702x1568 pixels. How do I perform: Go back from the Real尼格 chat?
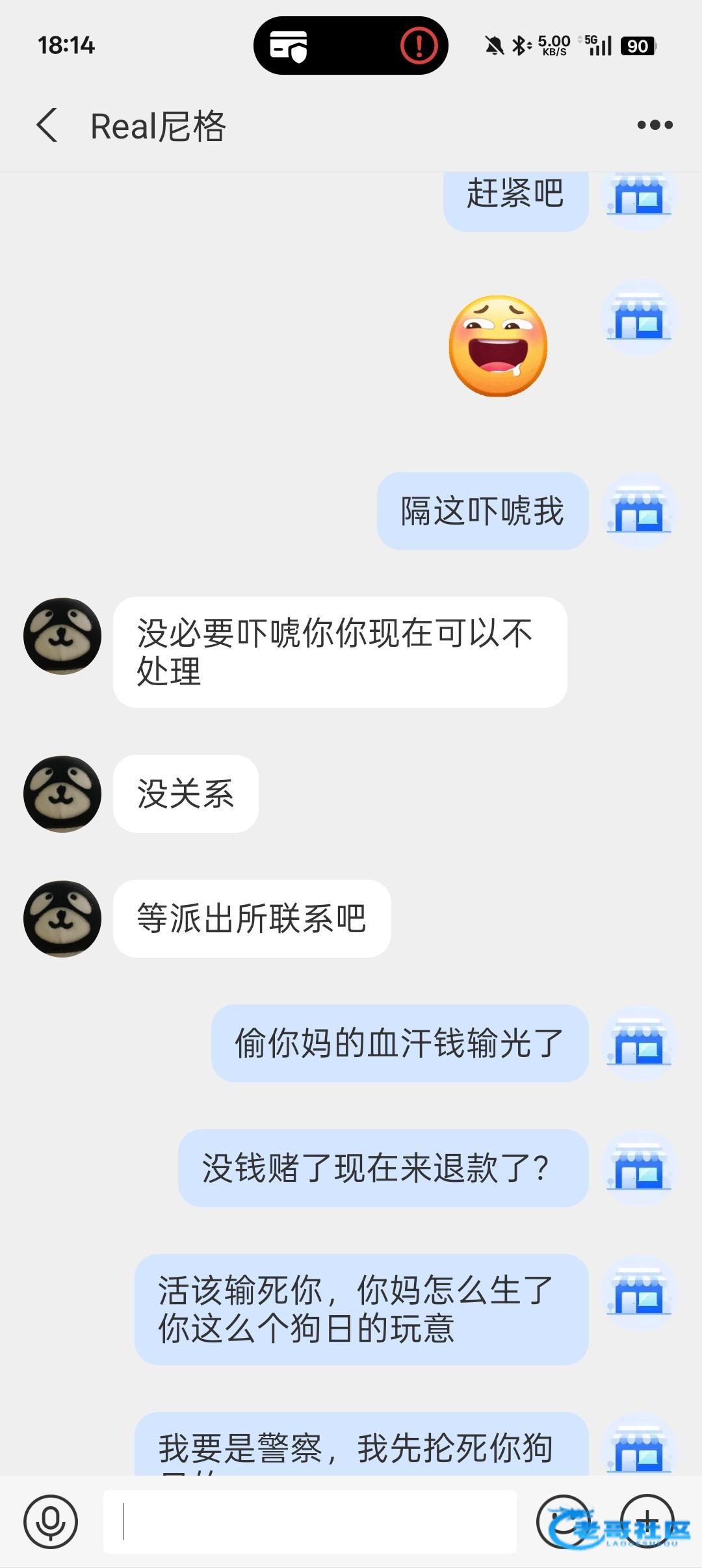(47, 125)
